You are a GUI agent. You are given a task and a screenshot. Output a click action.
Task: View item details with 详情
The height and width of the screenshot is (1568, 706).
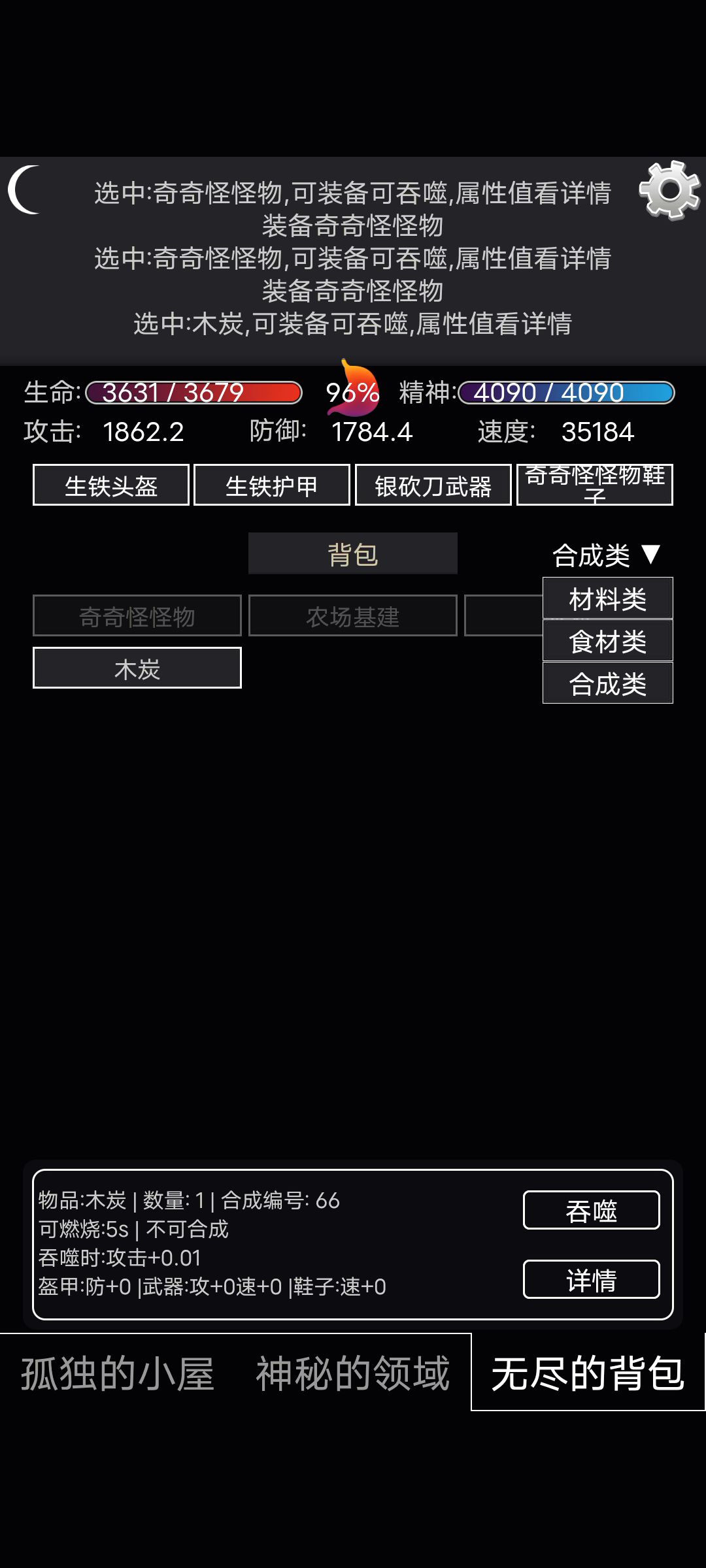click(591, 1279)
